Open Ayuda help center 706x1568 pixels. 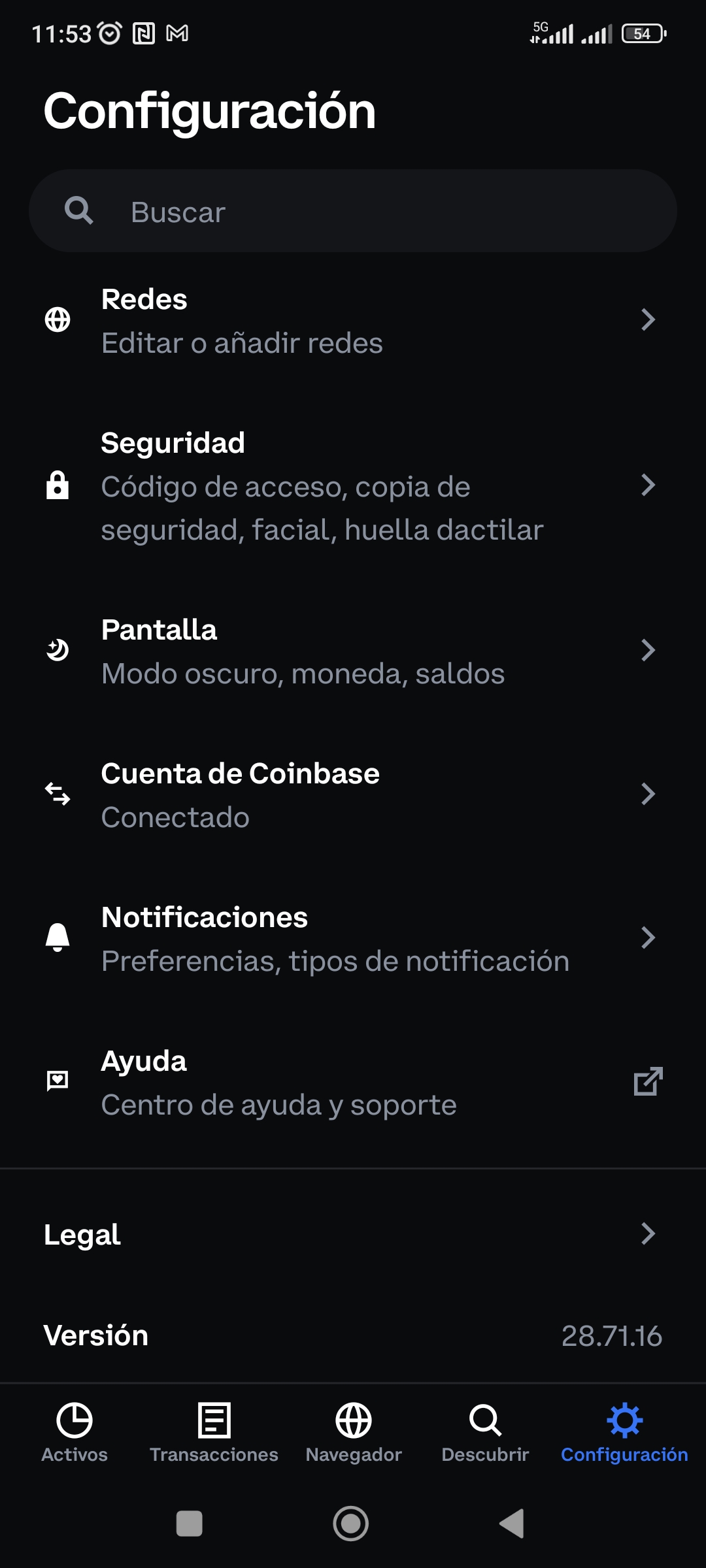(x=353, y=1082)
